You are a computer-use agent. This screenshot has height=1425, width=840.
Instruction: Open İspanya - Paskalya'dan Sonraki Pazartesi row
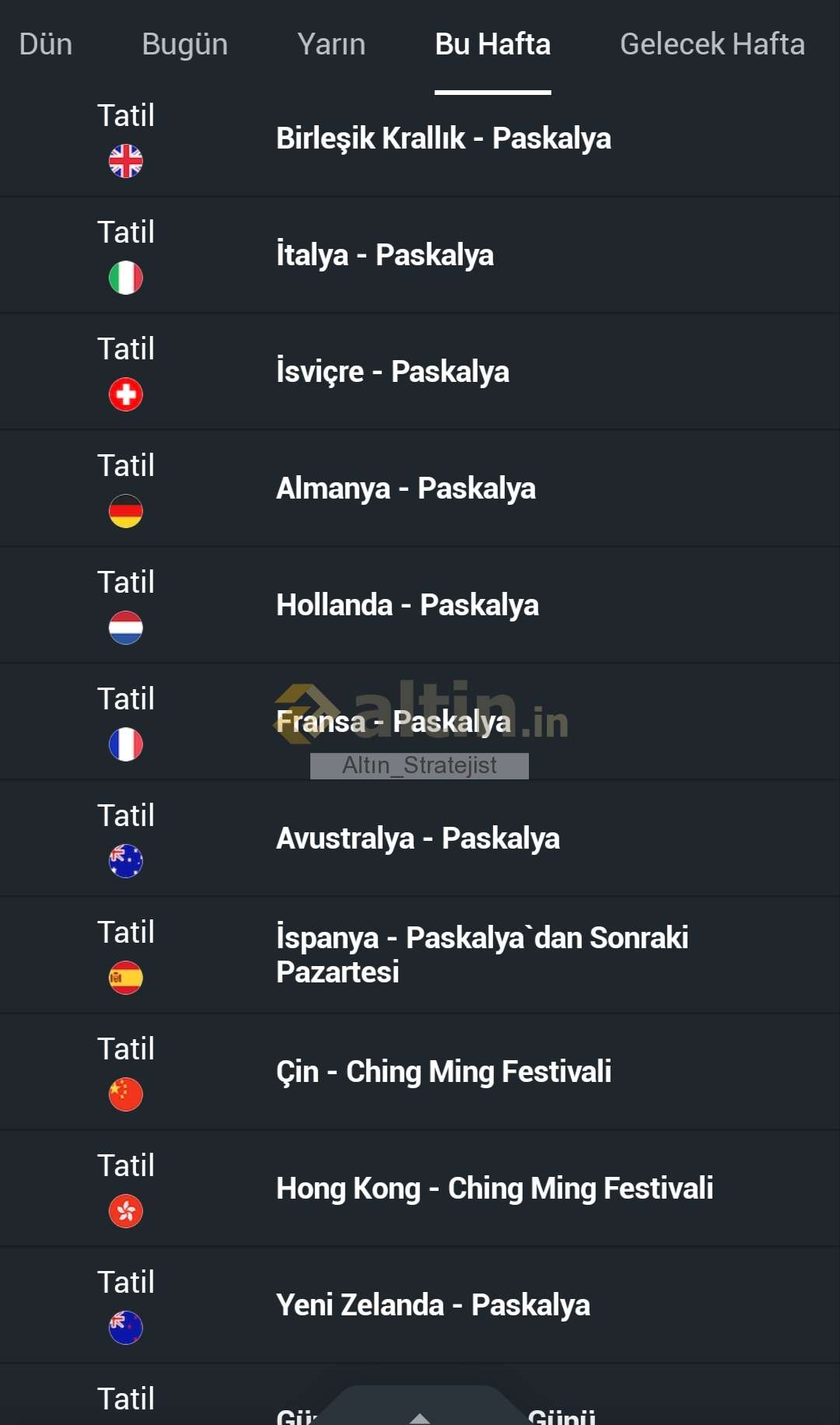point(482,954)
